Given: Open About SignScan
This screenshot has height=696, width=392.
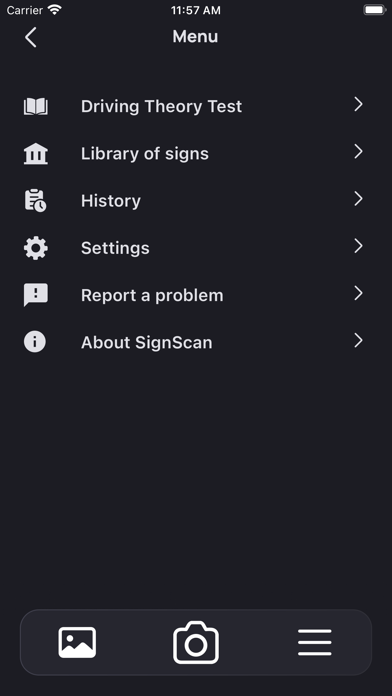Looking at the screenshot, I should (x=195, y=342).
